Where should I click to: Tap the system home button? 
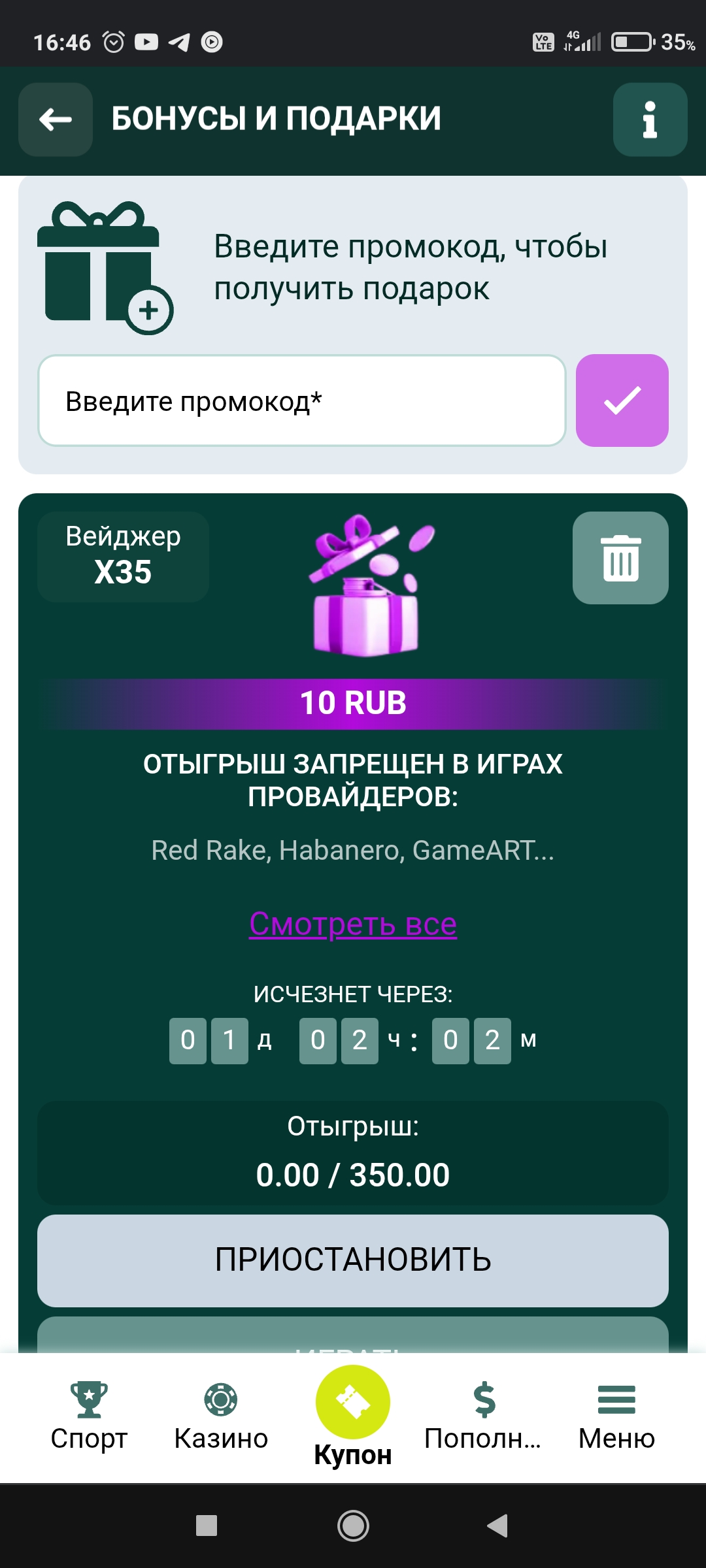[353, 1526]
